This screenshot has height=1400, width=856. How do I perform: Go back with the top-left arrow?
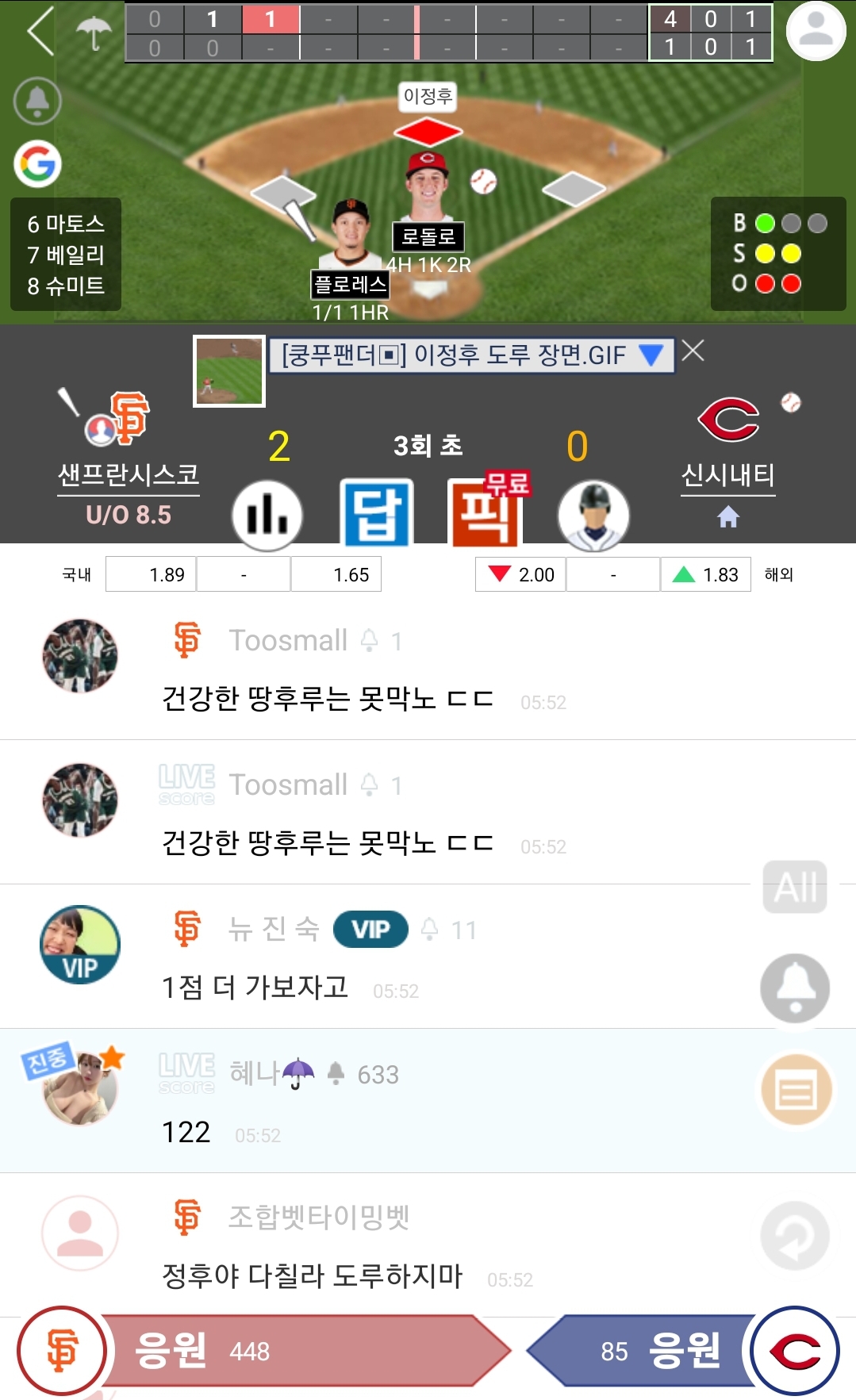(40, 32)
